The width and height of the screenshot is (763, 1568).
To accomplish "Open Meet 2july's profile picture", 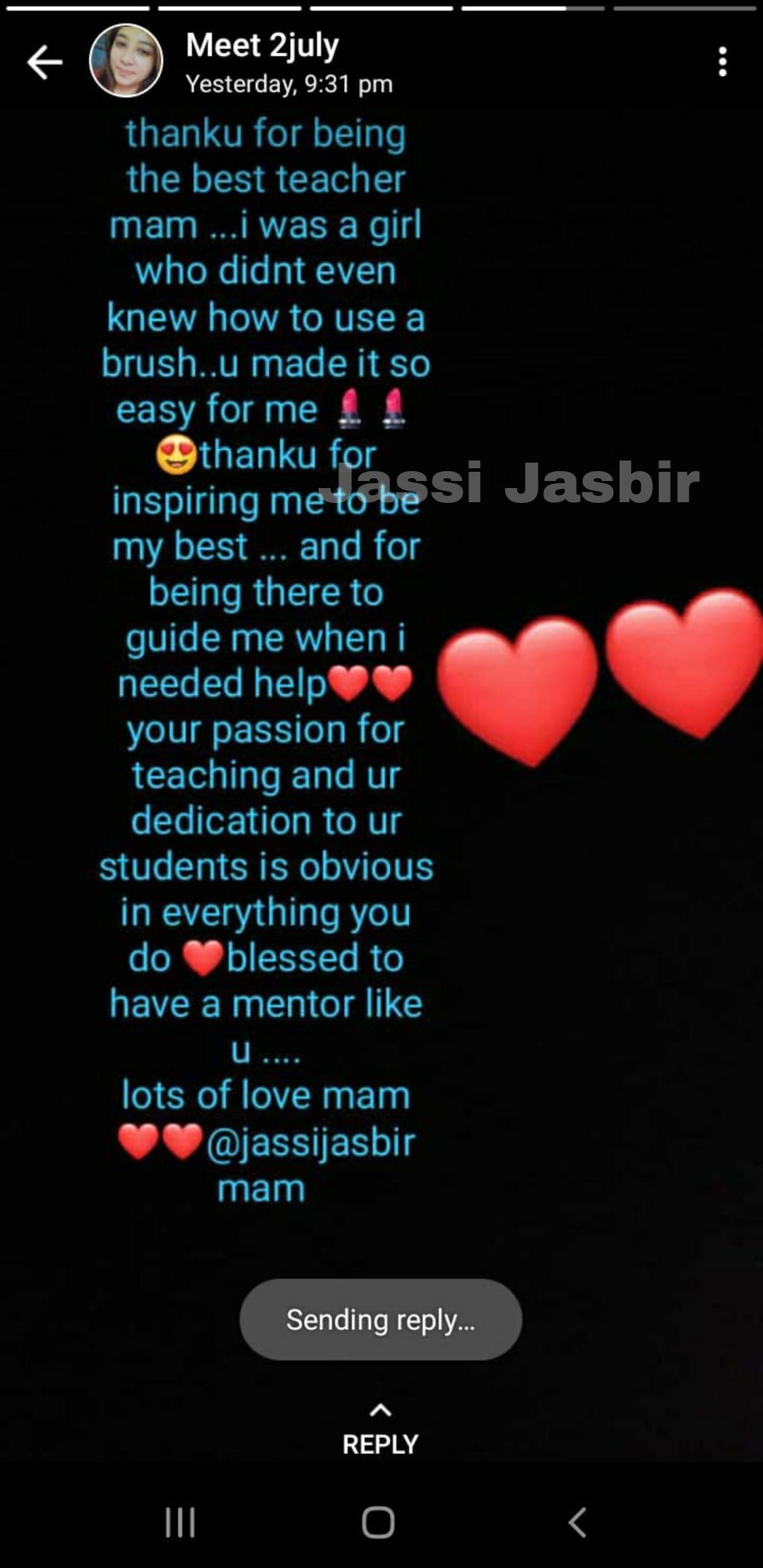I will [126, 61].
